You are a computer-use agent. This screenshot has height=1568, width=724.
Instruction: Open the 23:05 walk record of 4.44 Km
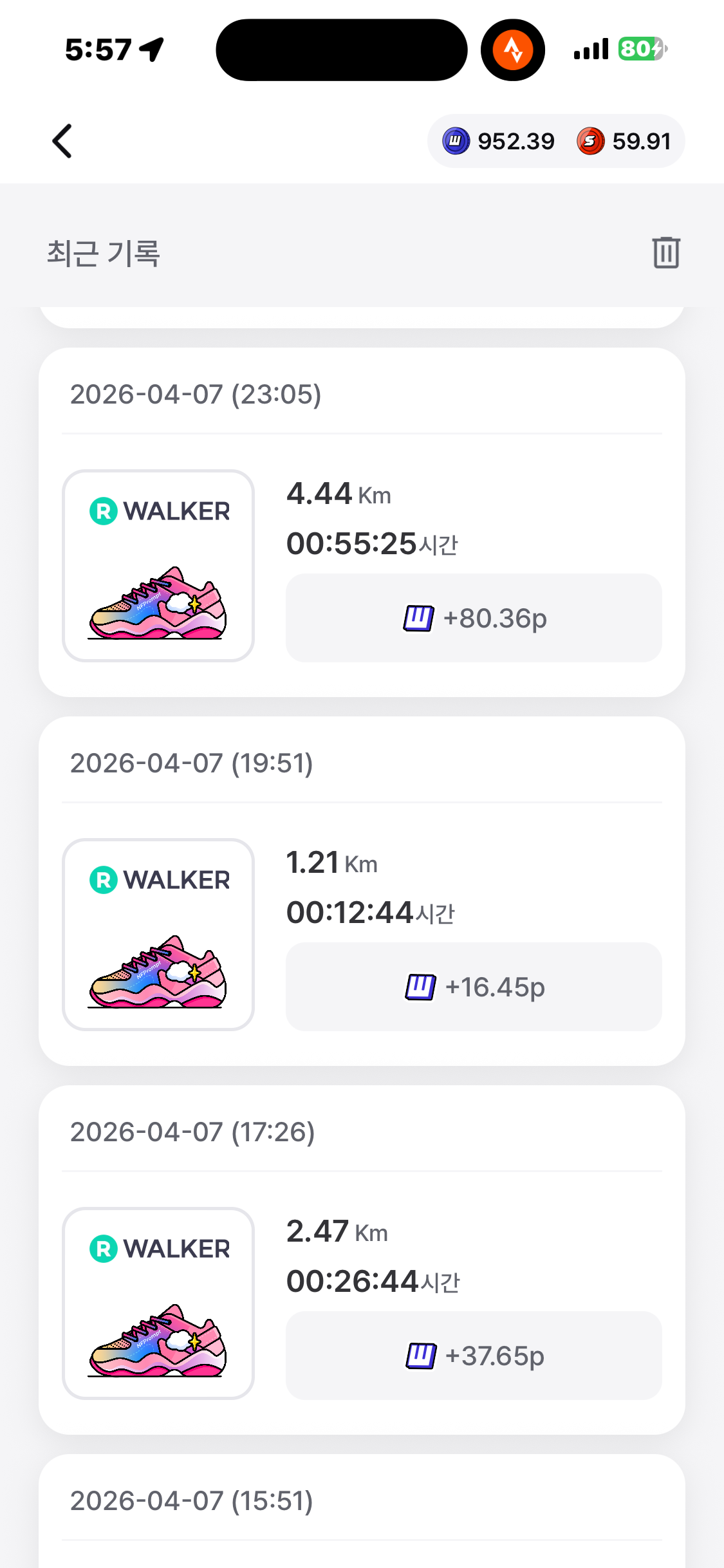(x=362, y=523)
